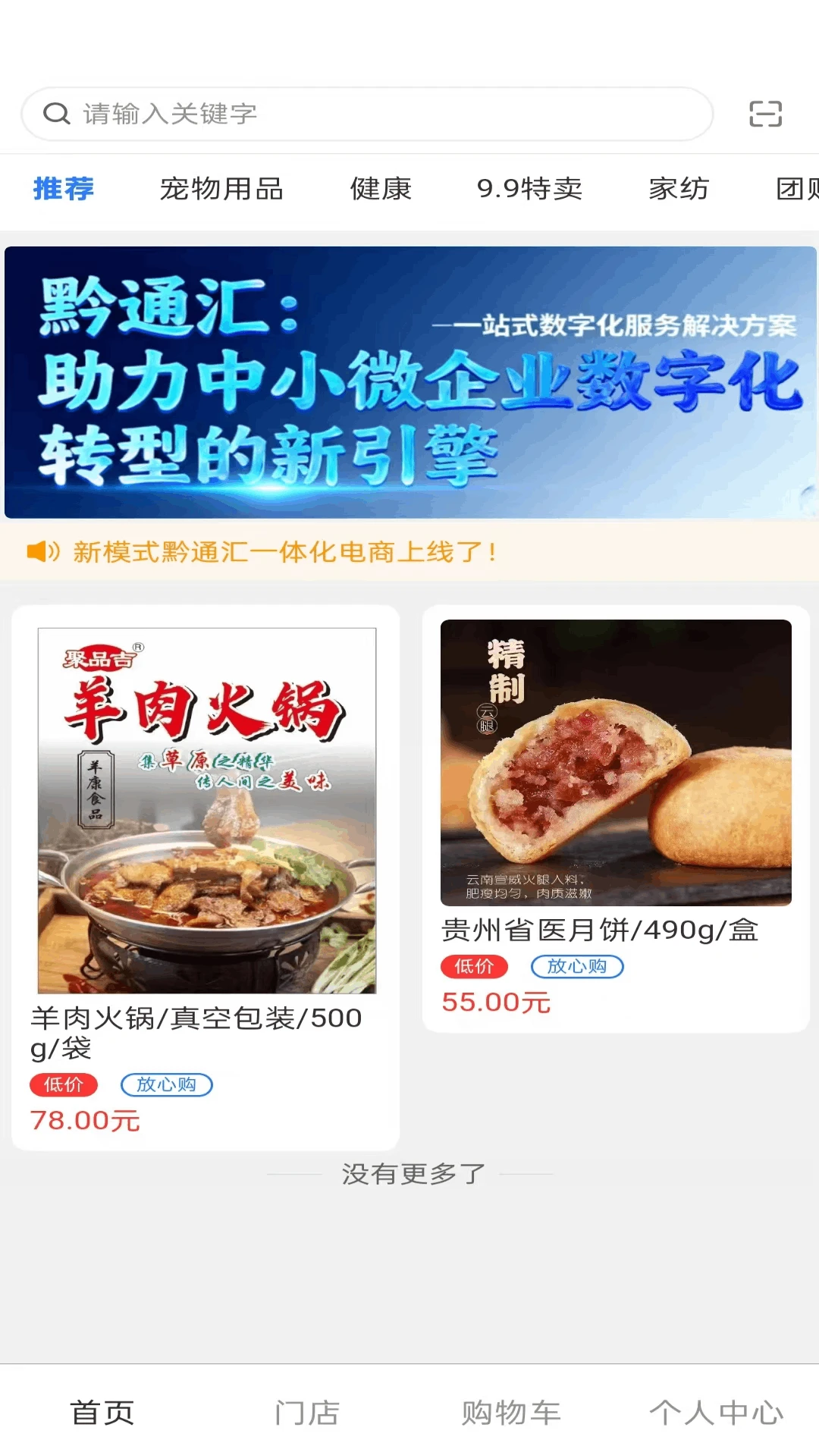Click the 低价 tag on mutton hotpot
The height and width of the screenshot is (1456, 819).
(64, 1085)
